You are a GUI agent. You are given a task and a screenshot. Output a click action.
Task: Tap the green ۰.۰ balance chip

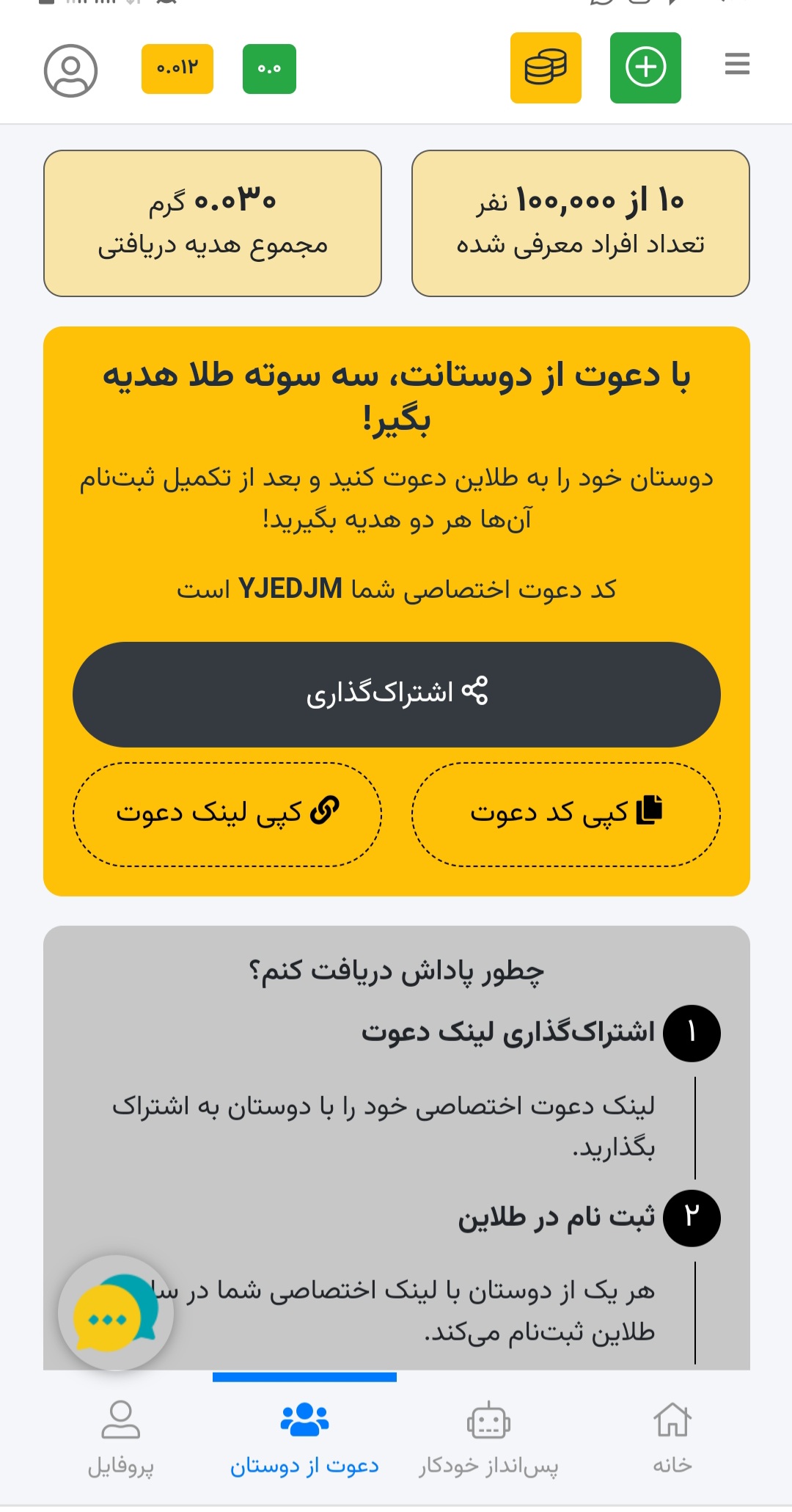point(269,69)
